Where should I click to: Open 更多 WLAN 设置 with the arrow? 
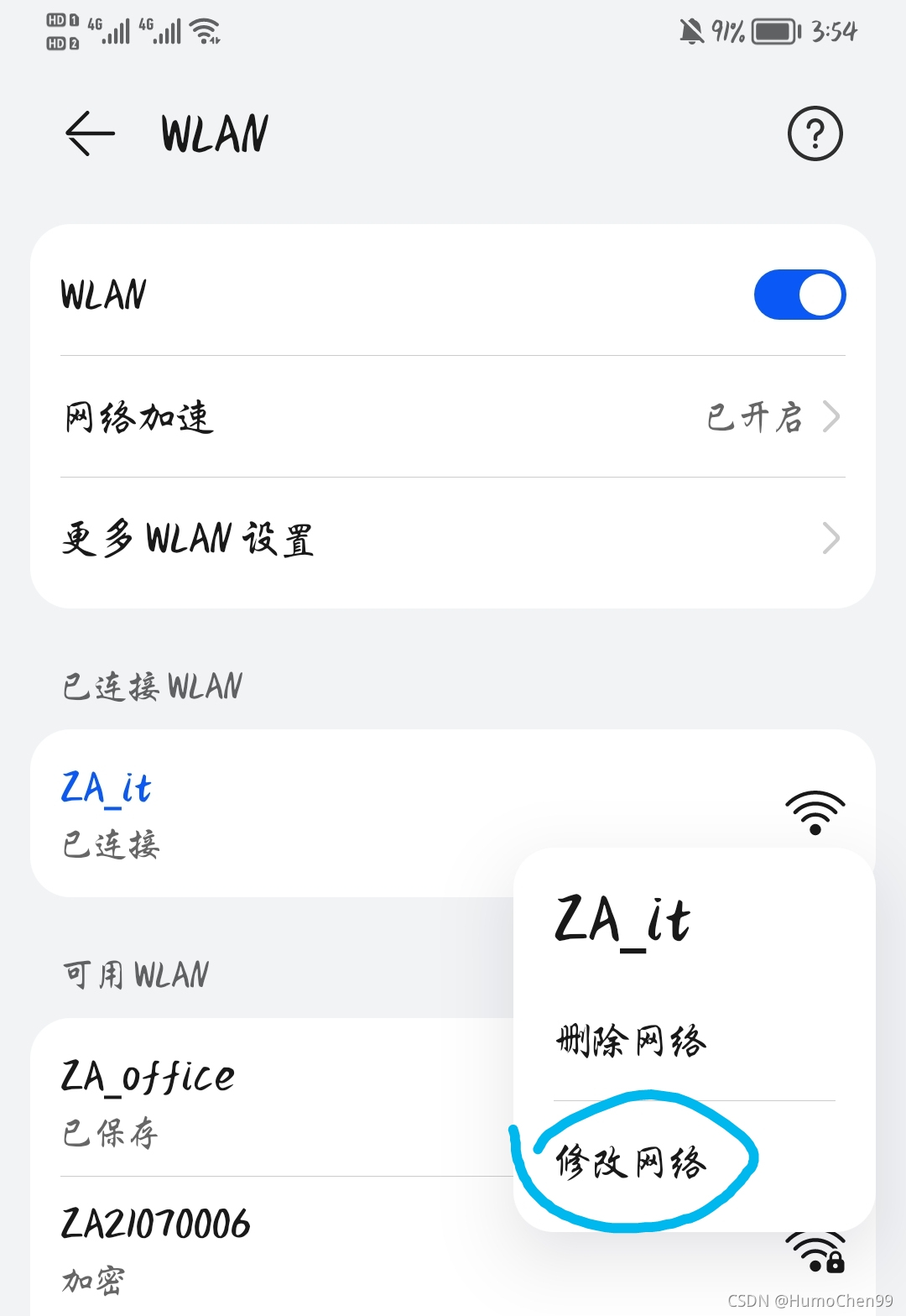coord(831,539)
